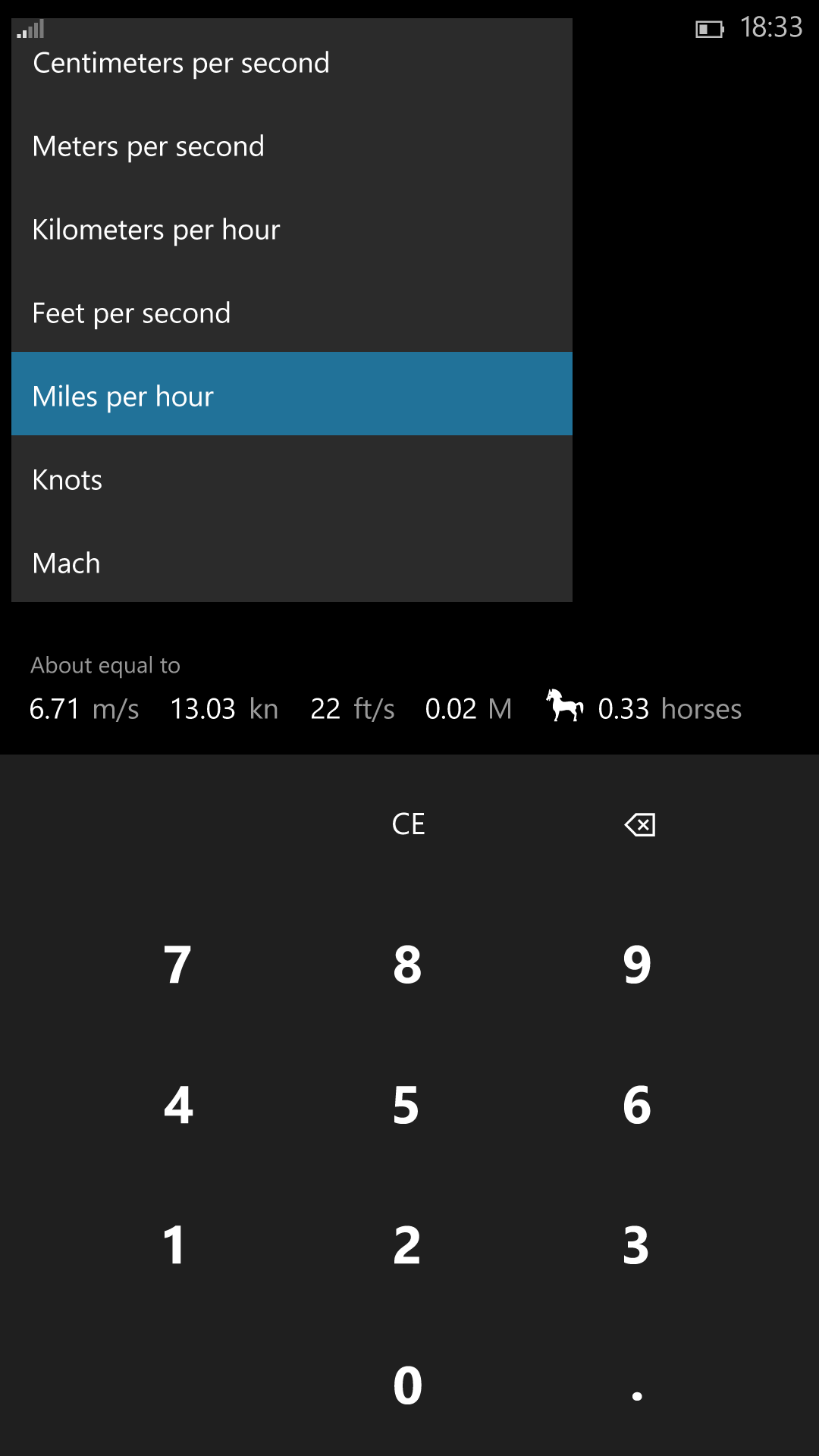Pick Kilometers per hour option
Image resolution: width=819 pixels, height=1456 pixels.
292,230
